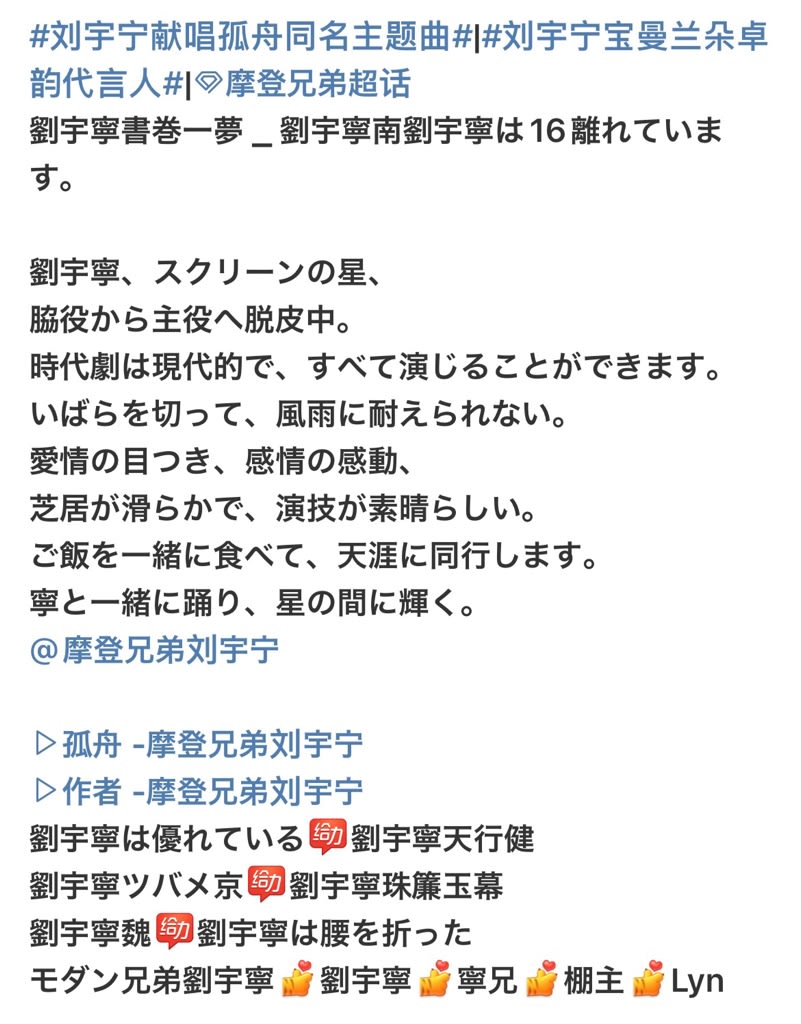Play the 孤舟 -摩登兄弟刘宇宁 song link
801x1024 pixels.
pyautogui.click(x=198, y=744)
